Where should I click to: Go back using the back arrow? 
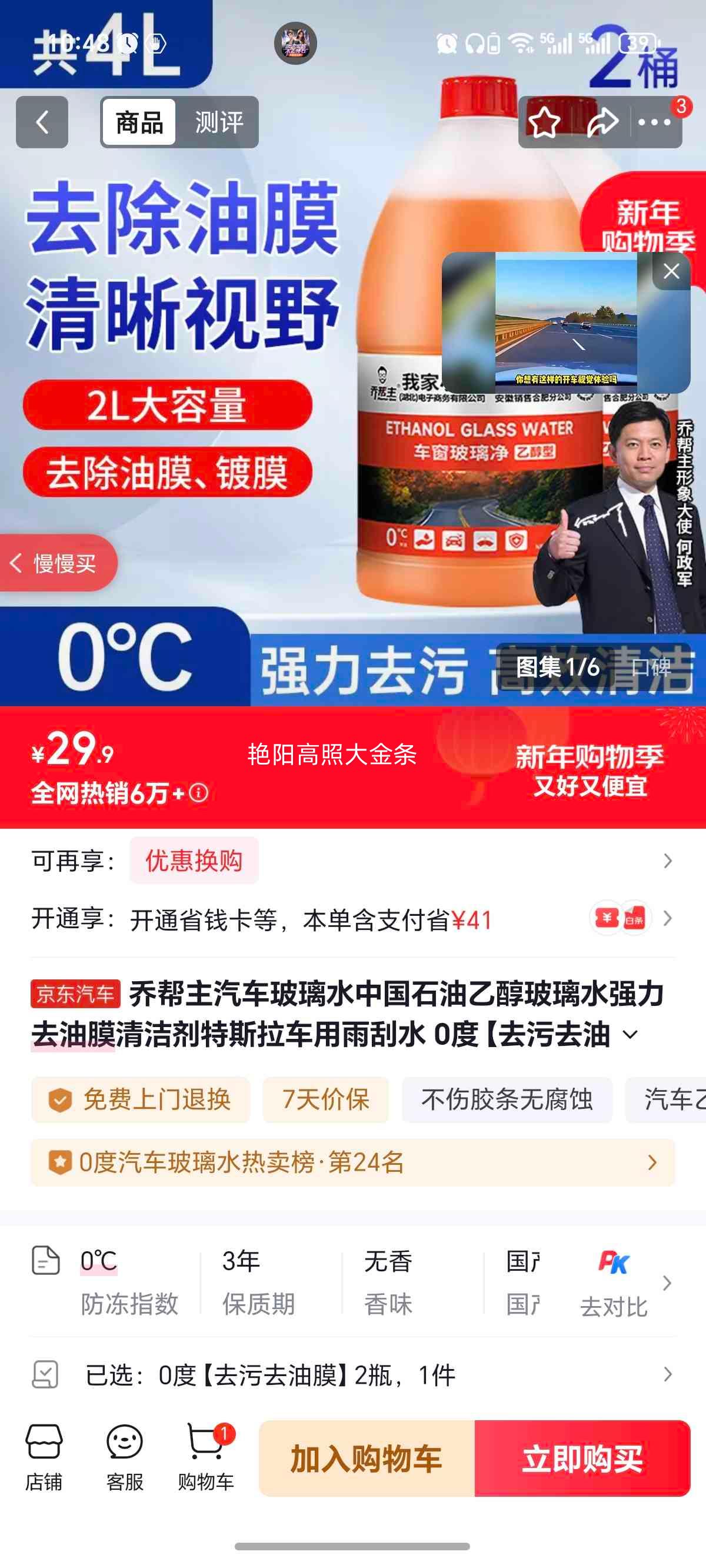(x=41, y=122)
